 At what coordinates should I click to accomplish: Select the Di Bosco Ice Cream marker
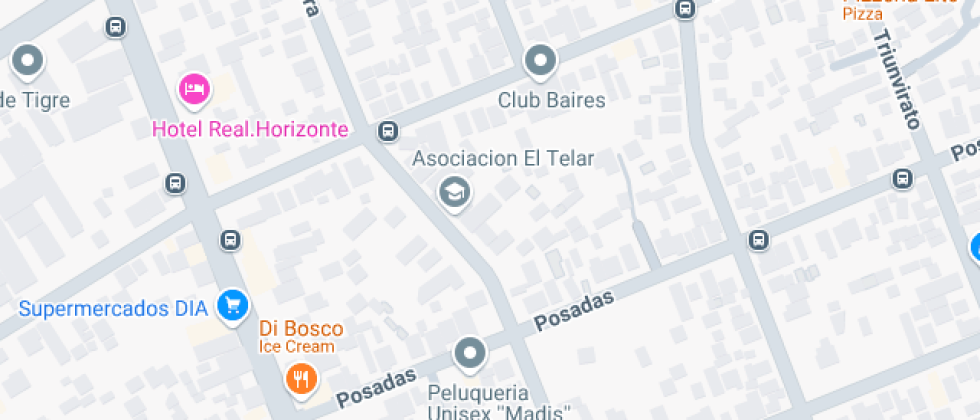(302, 378)
